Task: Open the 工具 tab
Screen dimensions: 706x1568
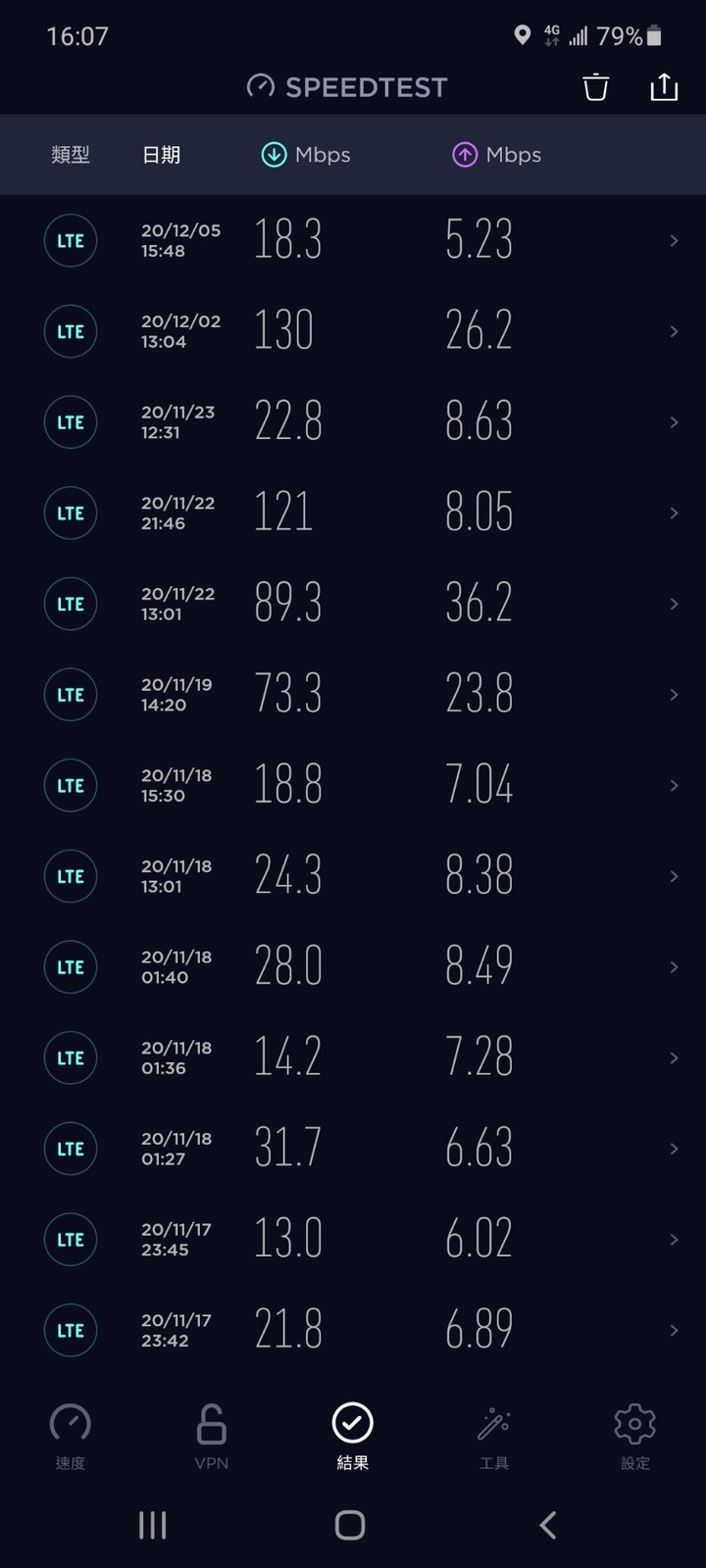Action: pyautogui.click(x=494, y=1437)
